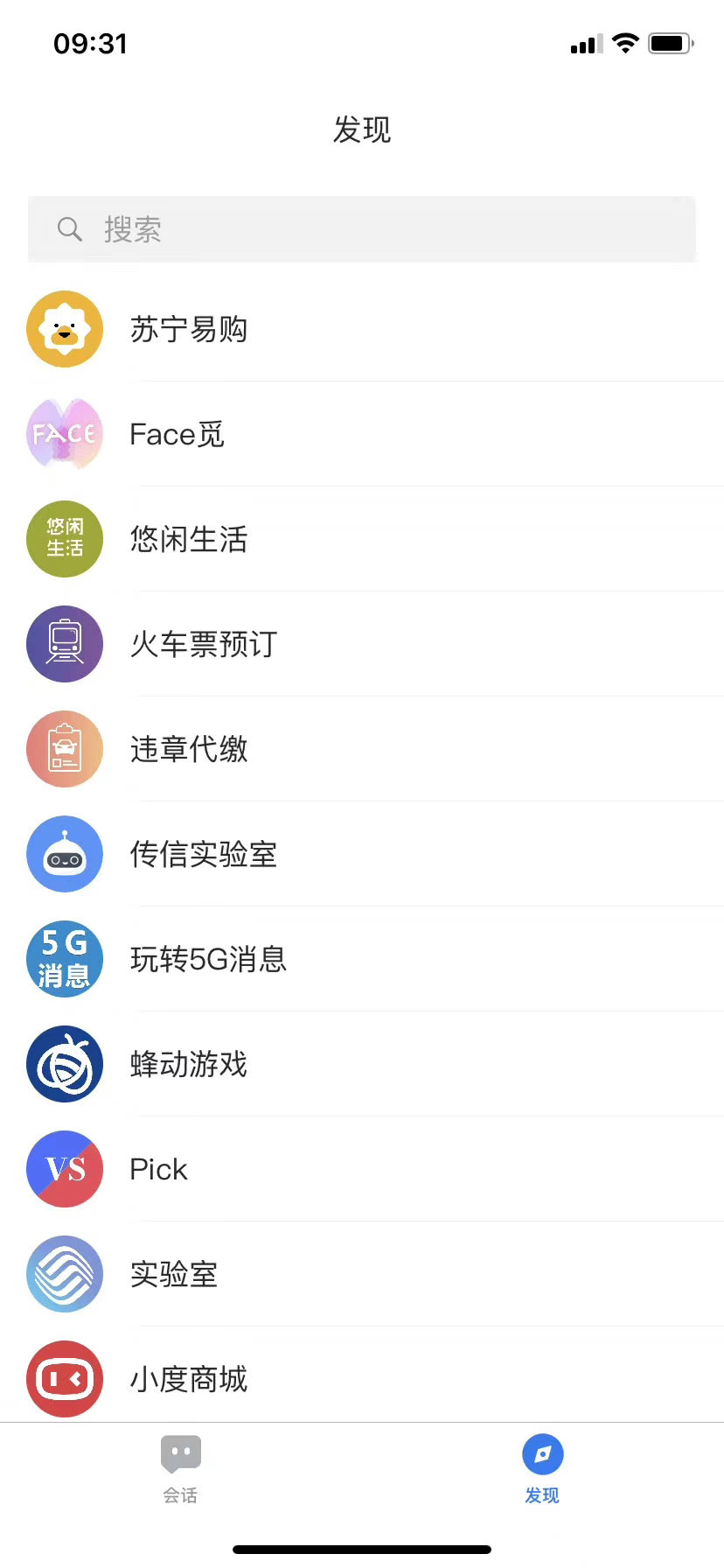The width and height of the screenshot is (724, 1568).
Task: Tap the 搜索 search field
Action: (x=362, y=229)
